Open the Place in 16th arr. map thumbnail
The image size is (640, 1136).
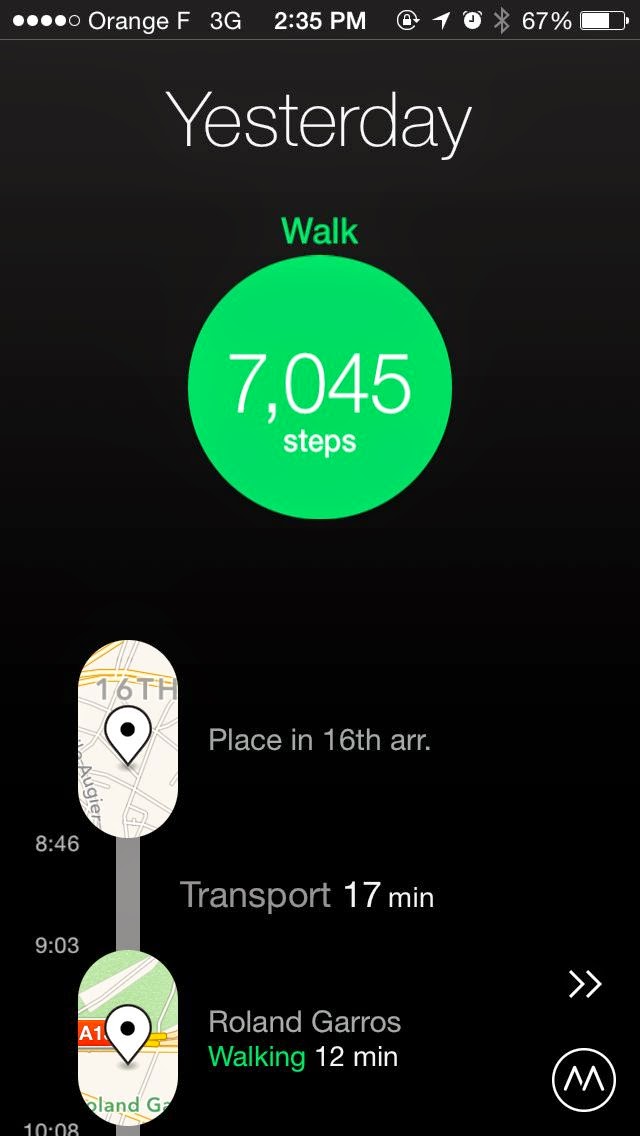click(128, 739)
